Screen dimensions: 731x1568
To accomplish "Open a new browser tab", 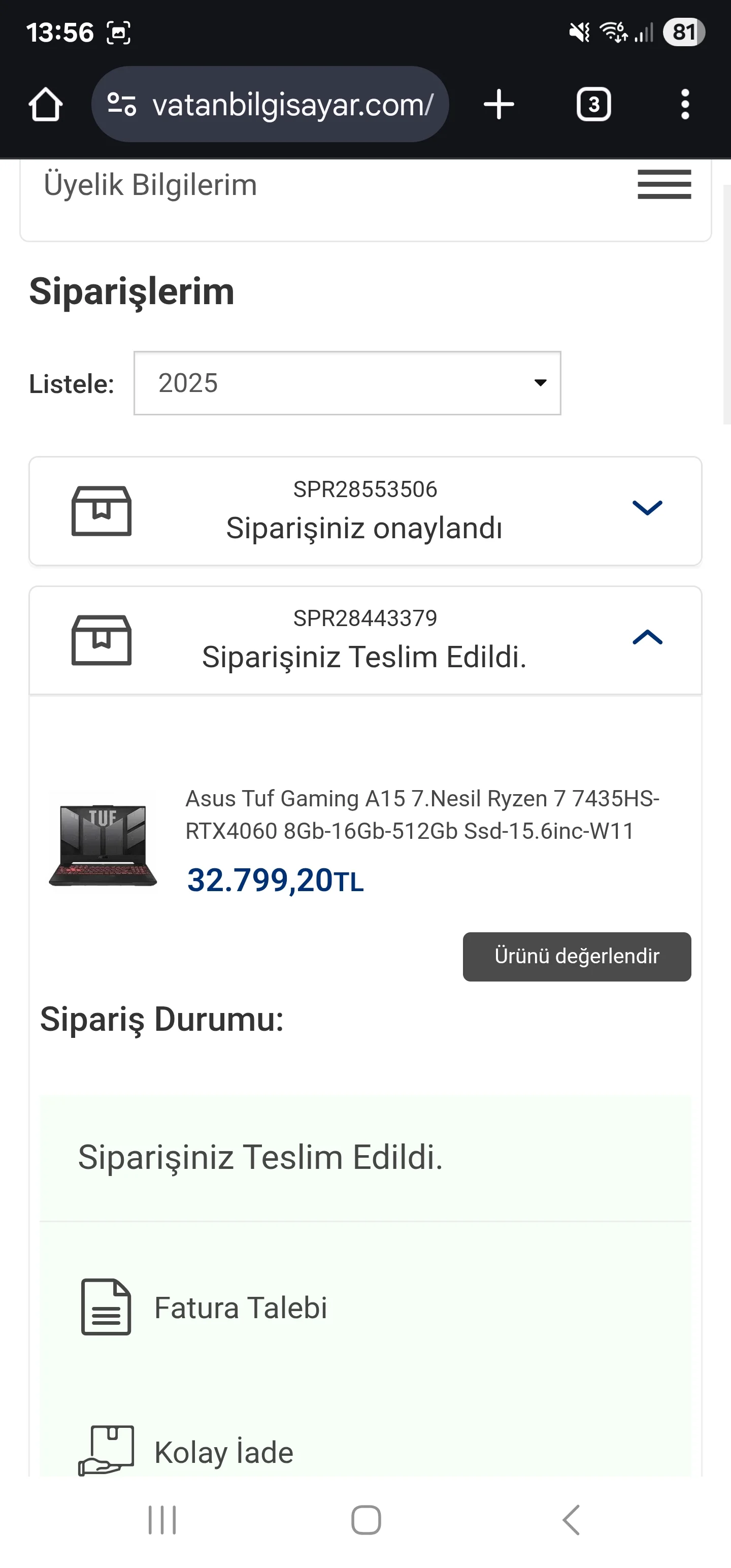I will click(x=499, y=105).
